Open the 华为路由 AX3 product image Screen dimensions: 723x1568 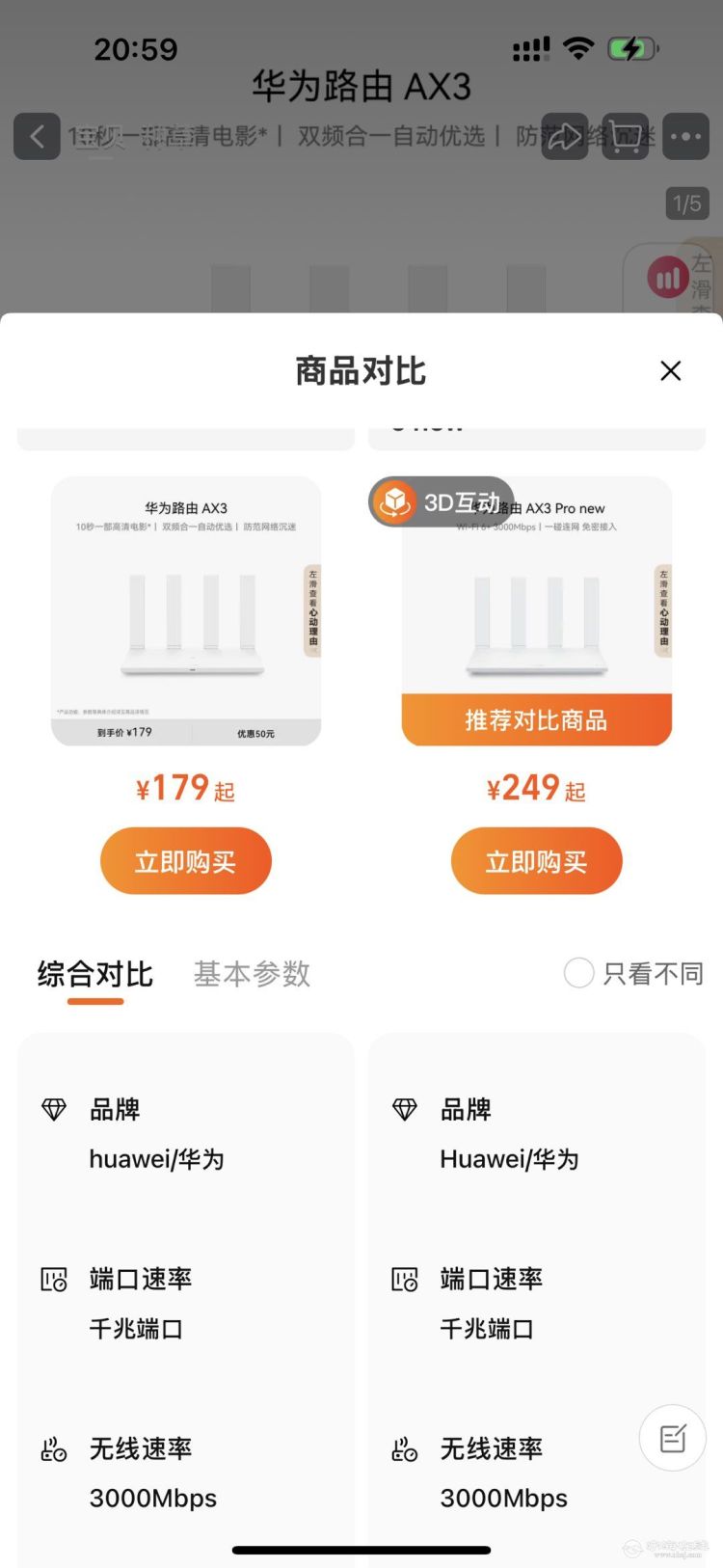pos(186,610)
